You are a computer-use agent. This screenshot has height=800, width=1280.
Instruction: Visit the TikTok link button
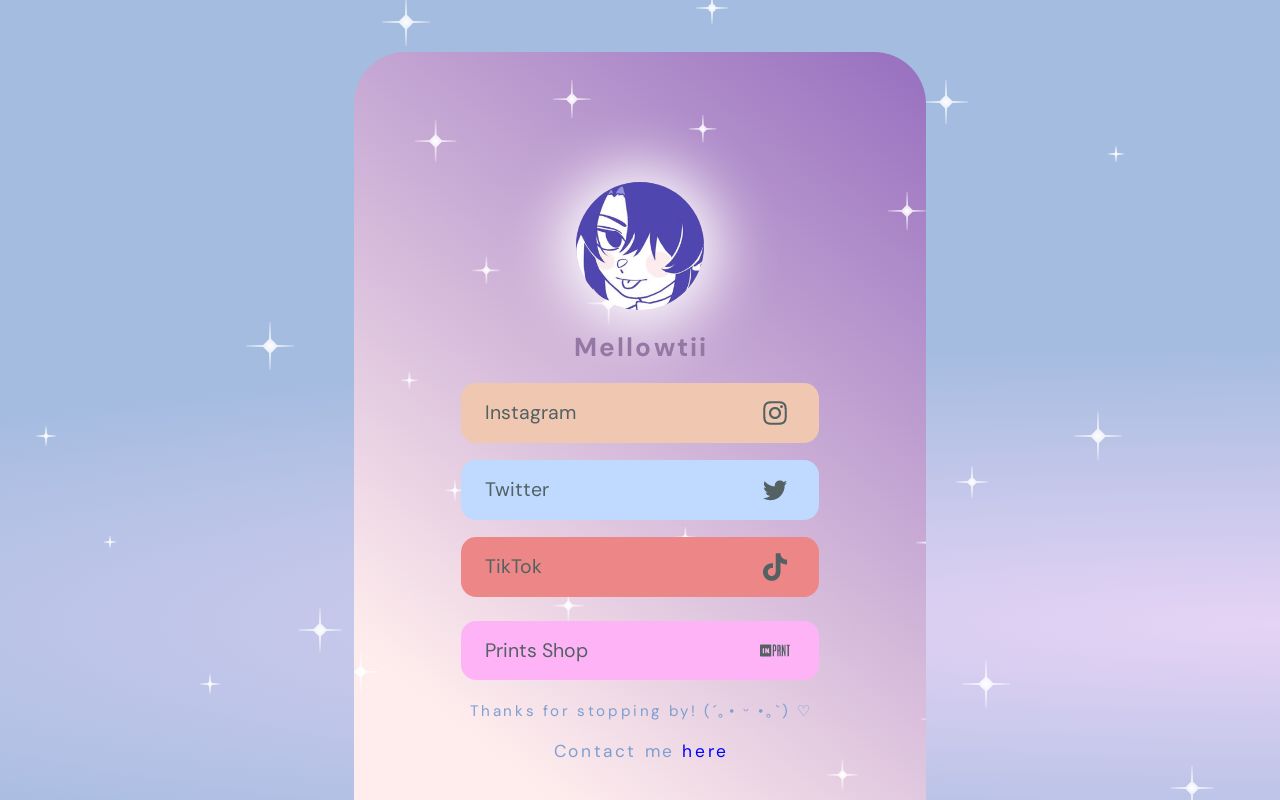click(639, 567)
